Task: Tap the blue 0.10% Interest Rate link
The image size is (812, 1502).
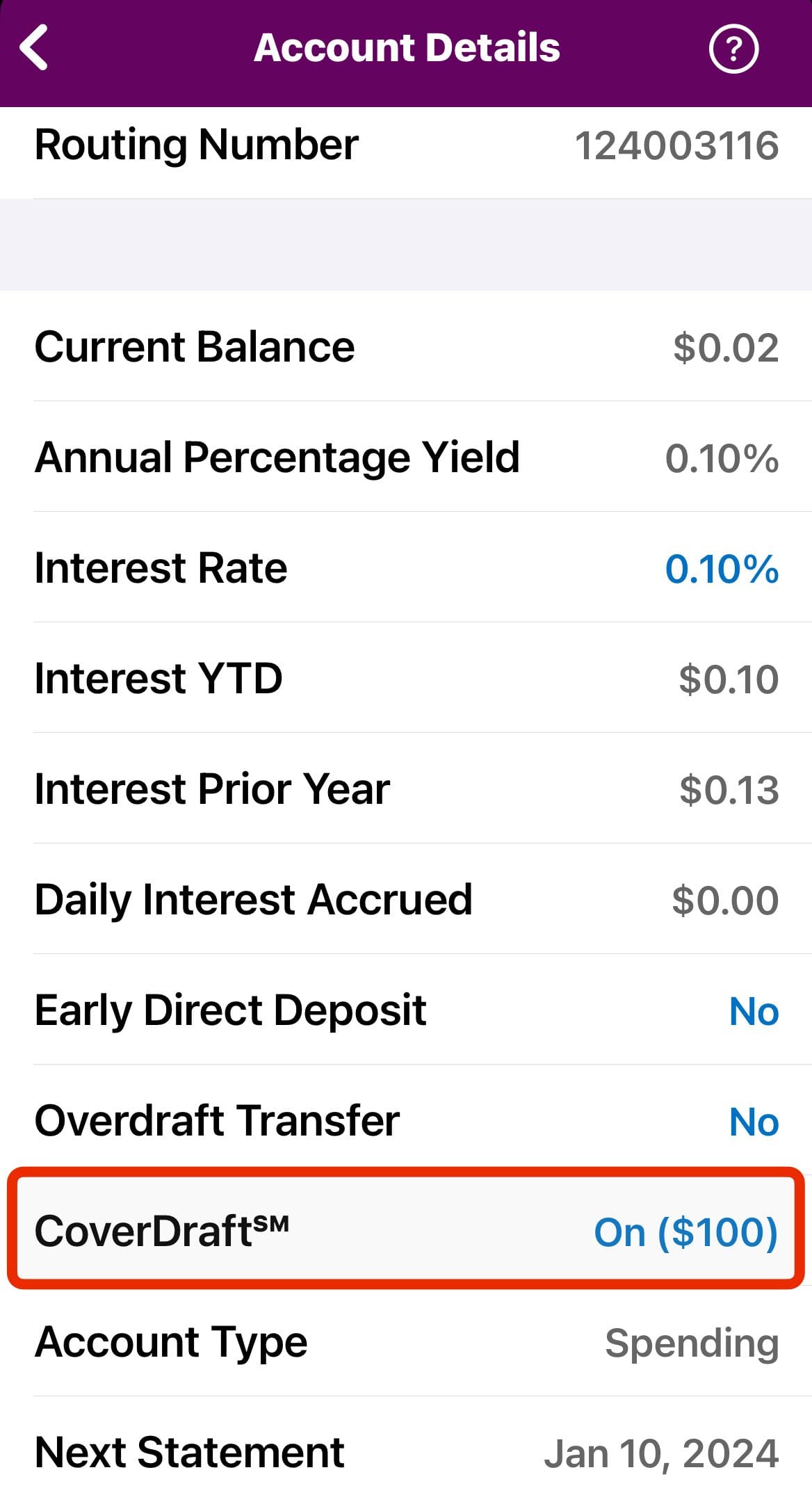Action: pos(722,569)
